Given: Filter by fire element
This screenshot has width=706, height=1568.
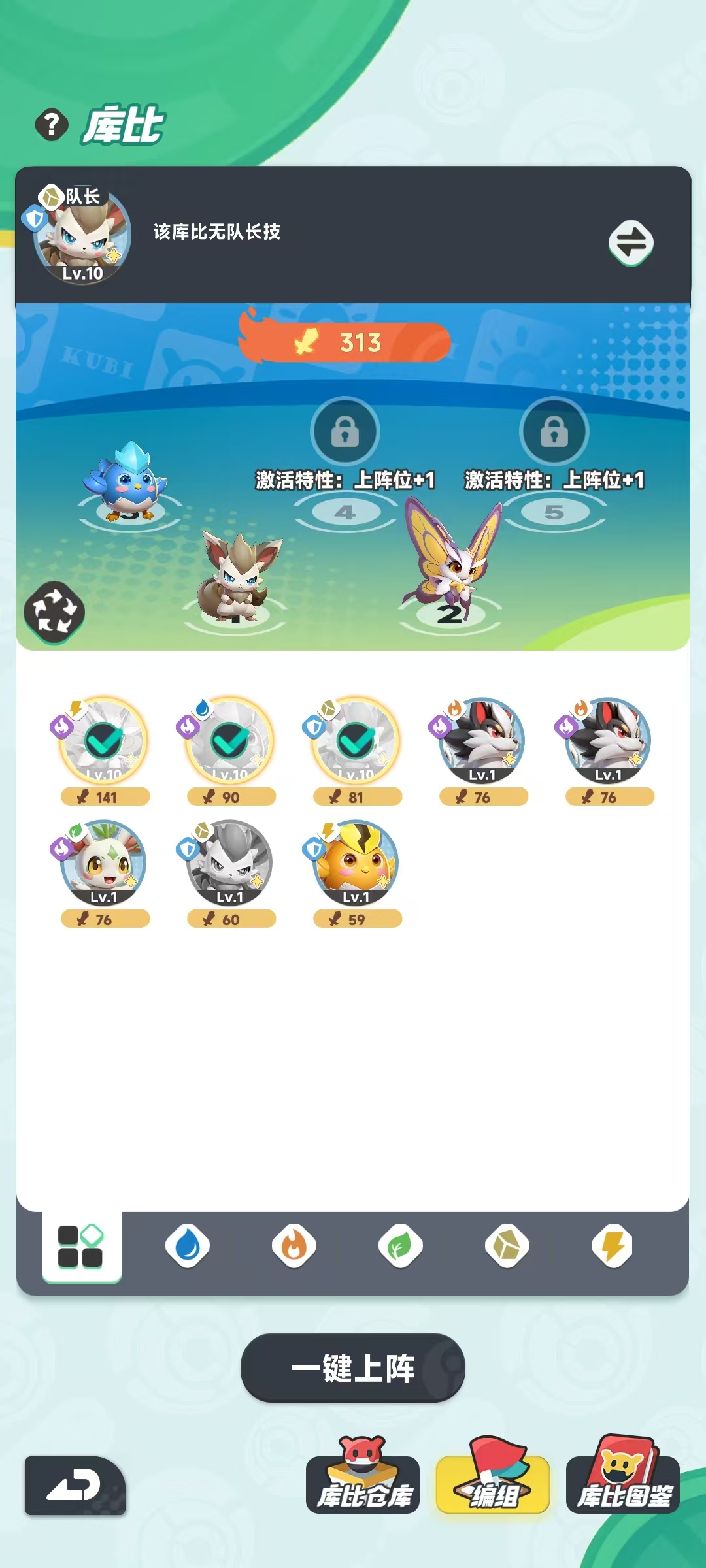Looking at the screenshot, I should pyautogui.click(x=294, y=1246).
